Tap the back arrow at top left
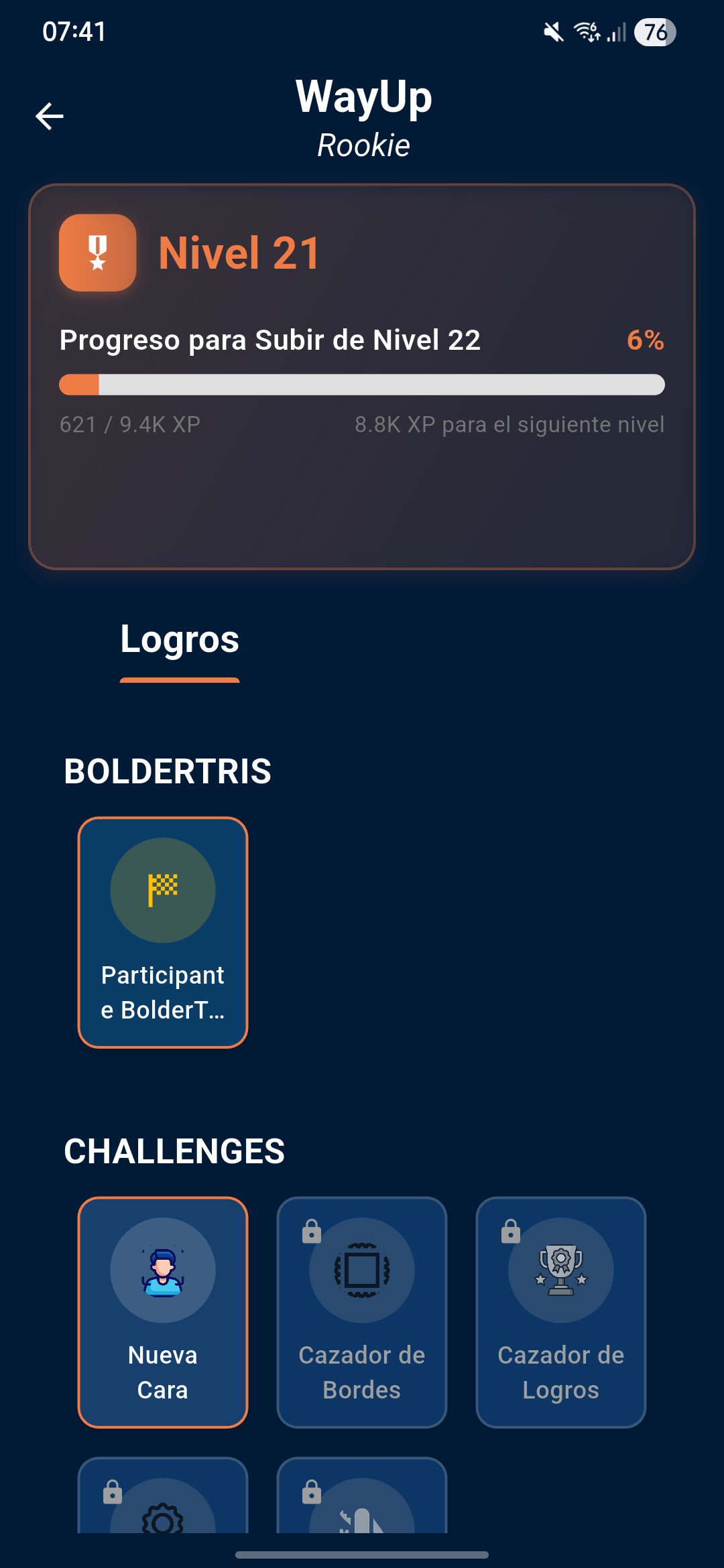724x1568 pixels. click(49, 115)
